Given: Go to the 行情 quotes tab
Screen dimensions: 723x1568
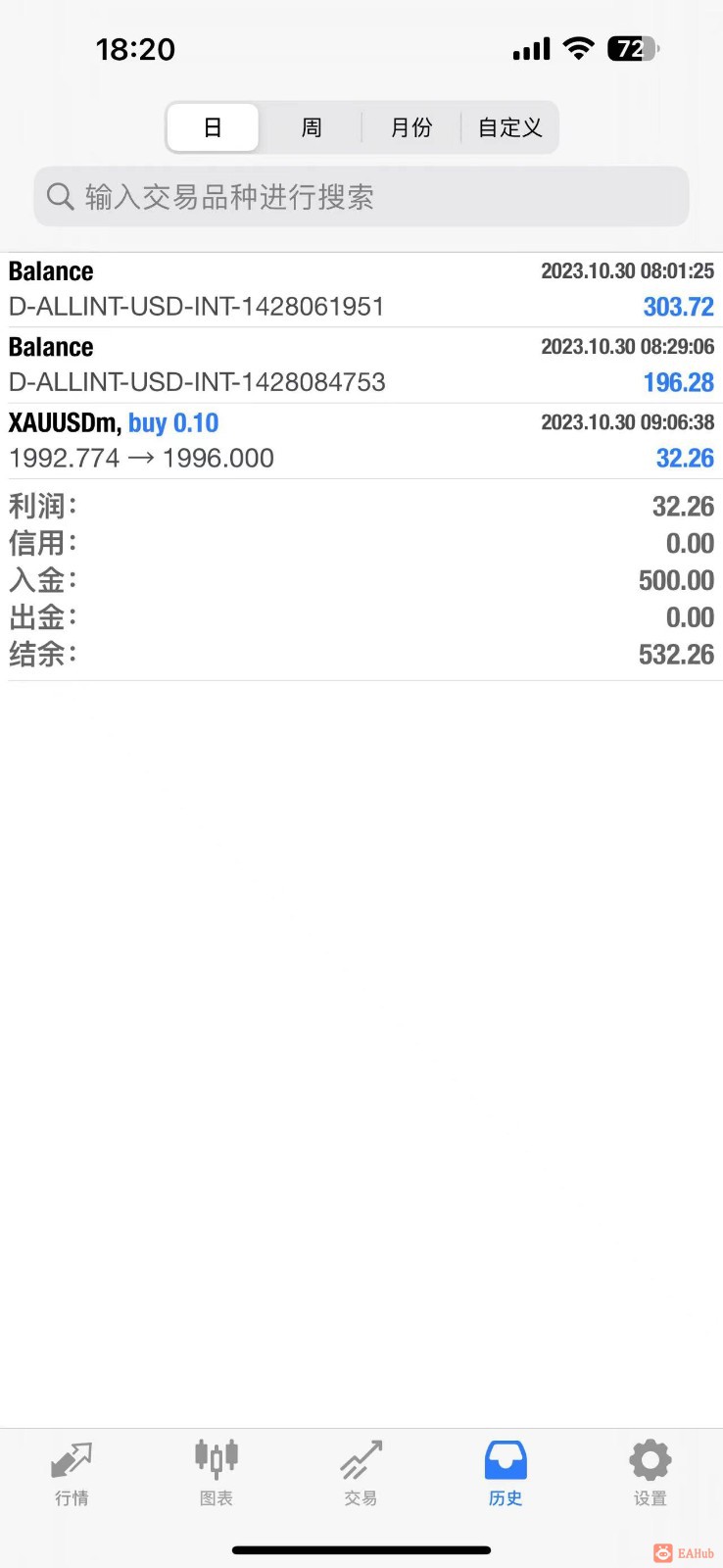Looking at the screenshot, I should 72,1472.
